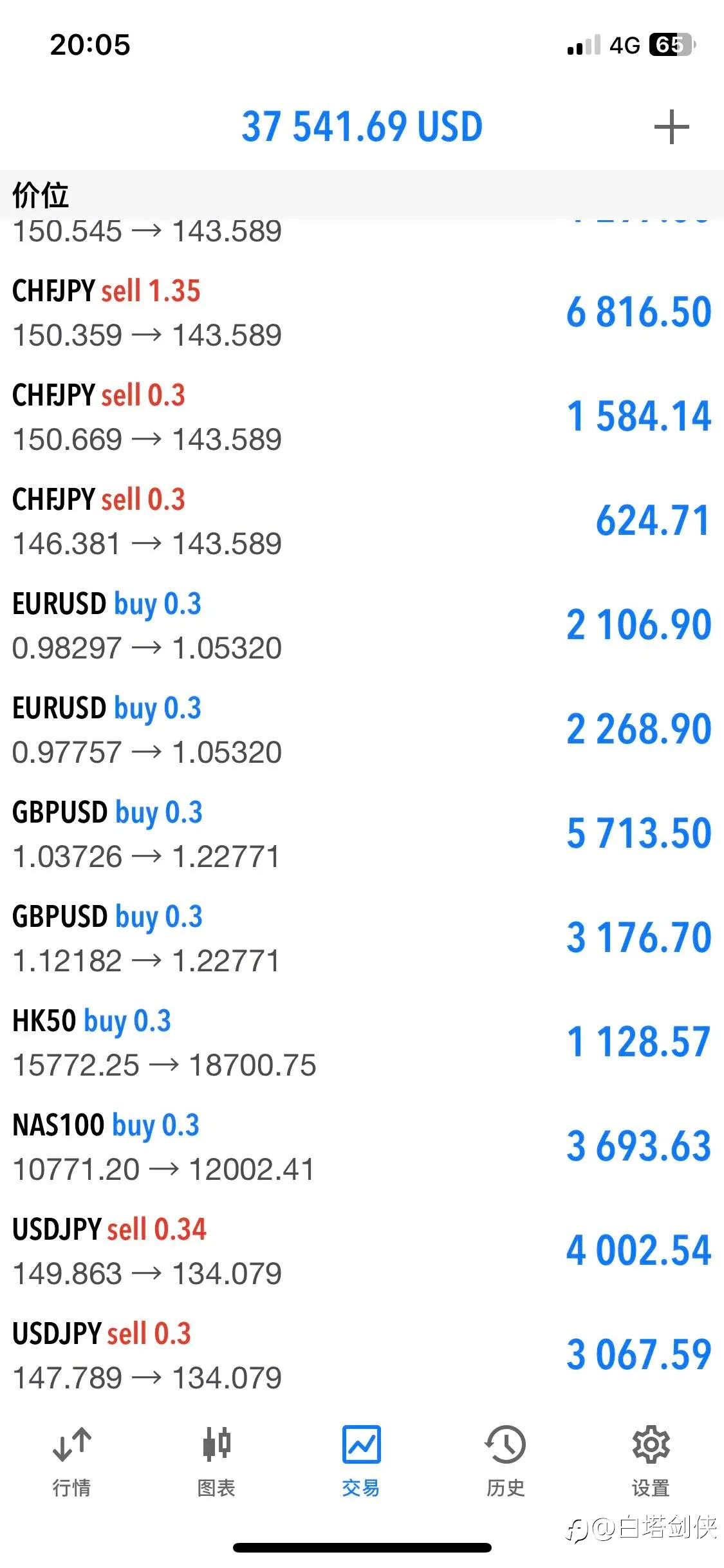Open the HK50 buy 0.3 position
The image size is (724, 1568).
(362, 1043)
